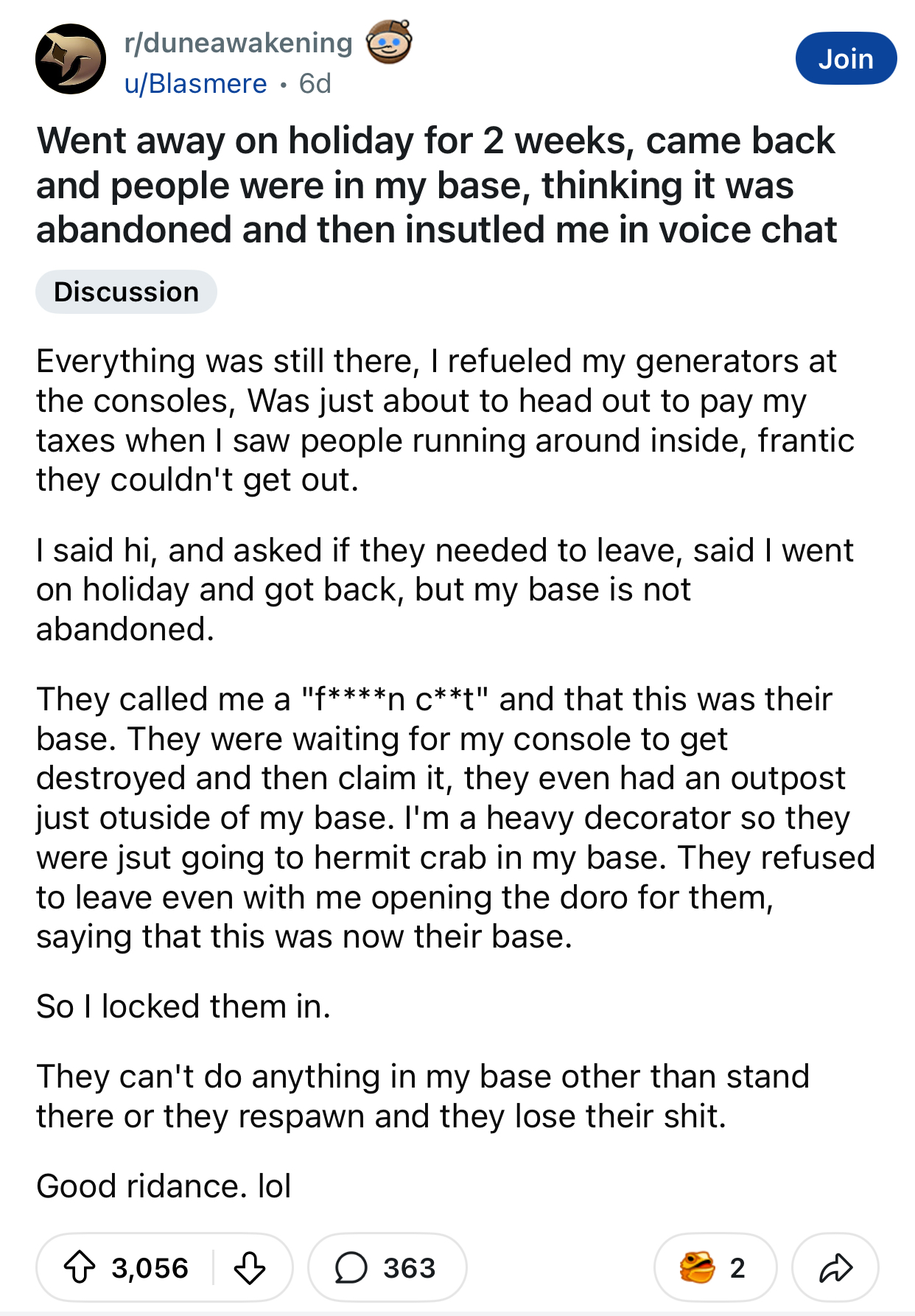Tap the subreddit avatar icon

click(x=71, y=59)
